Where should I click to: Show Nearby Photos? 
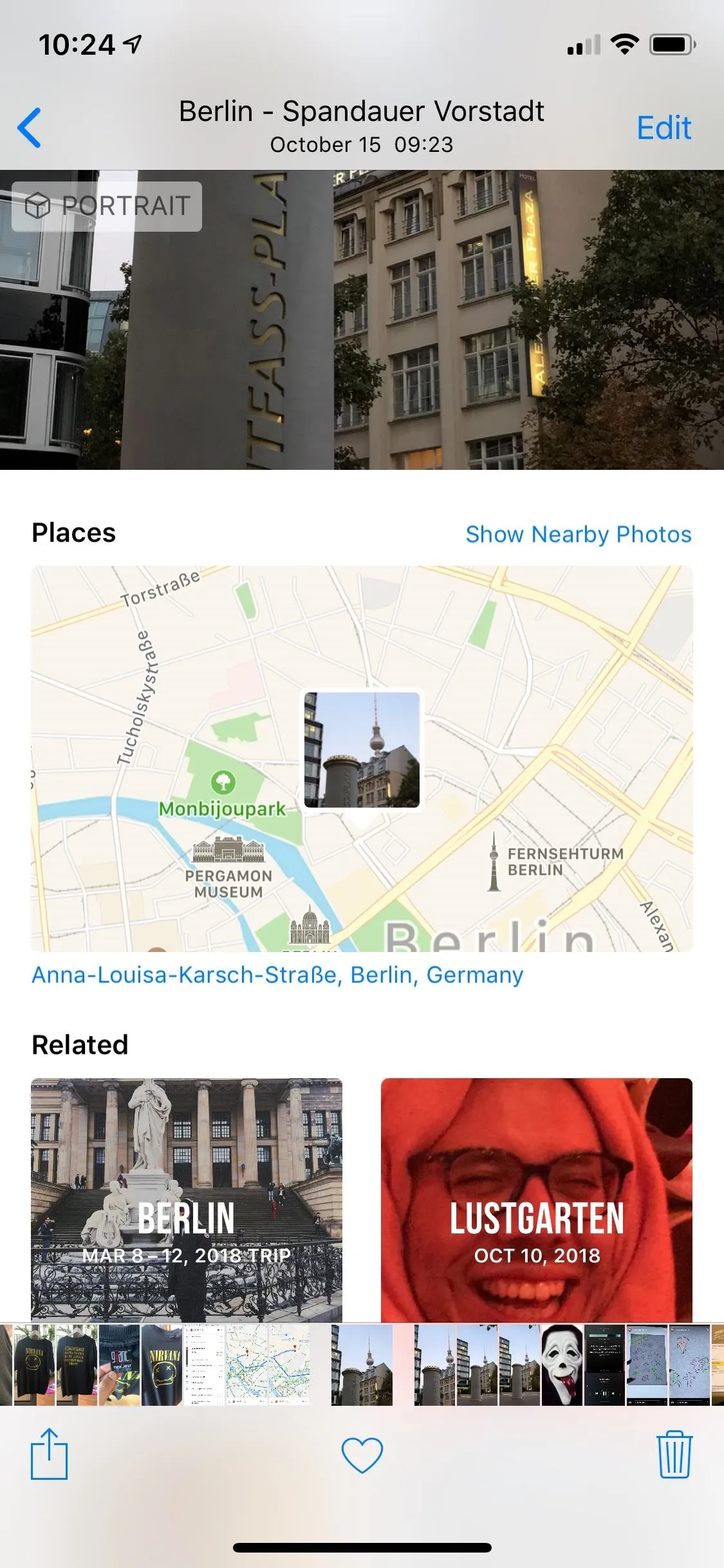coord(579,534)
